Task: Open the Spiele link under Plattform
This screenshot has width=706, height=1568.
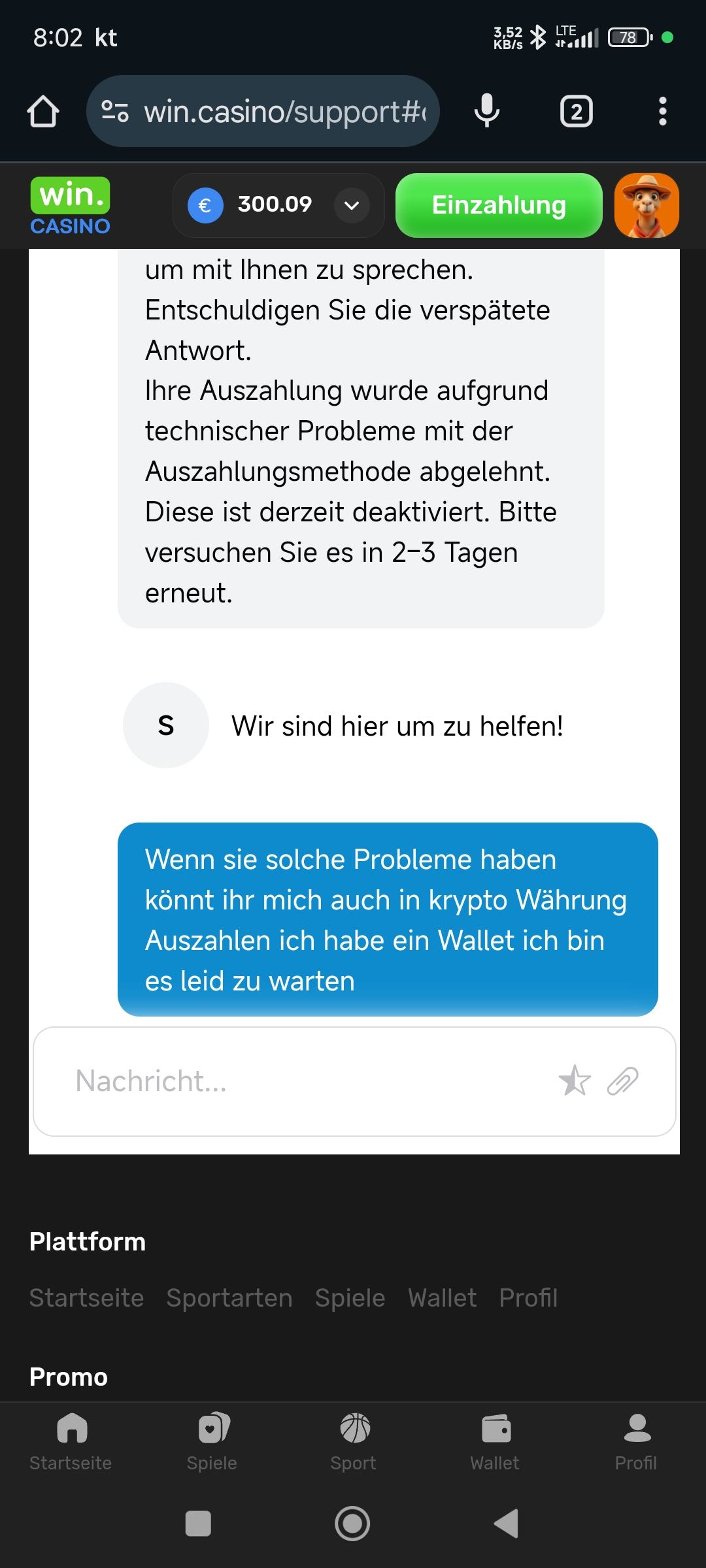Action: pos(350,1298)
